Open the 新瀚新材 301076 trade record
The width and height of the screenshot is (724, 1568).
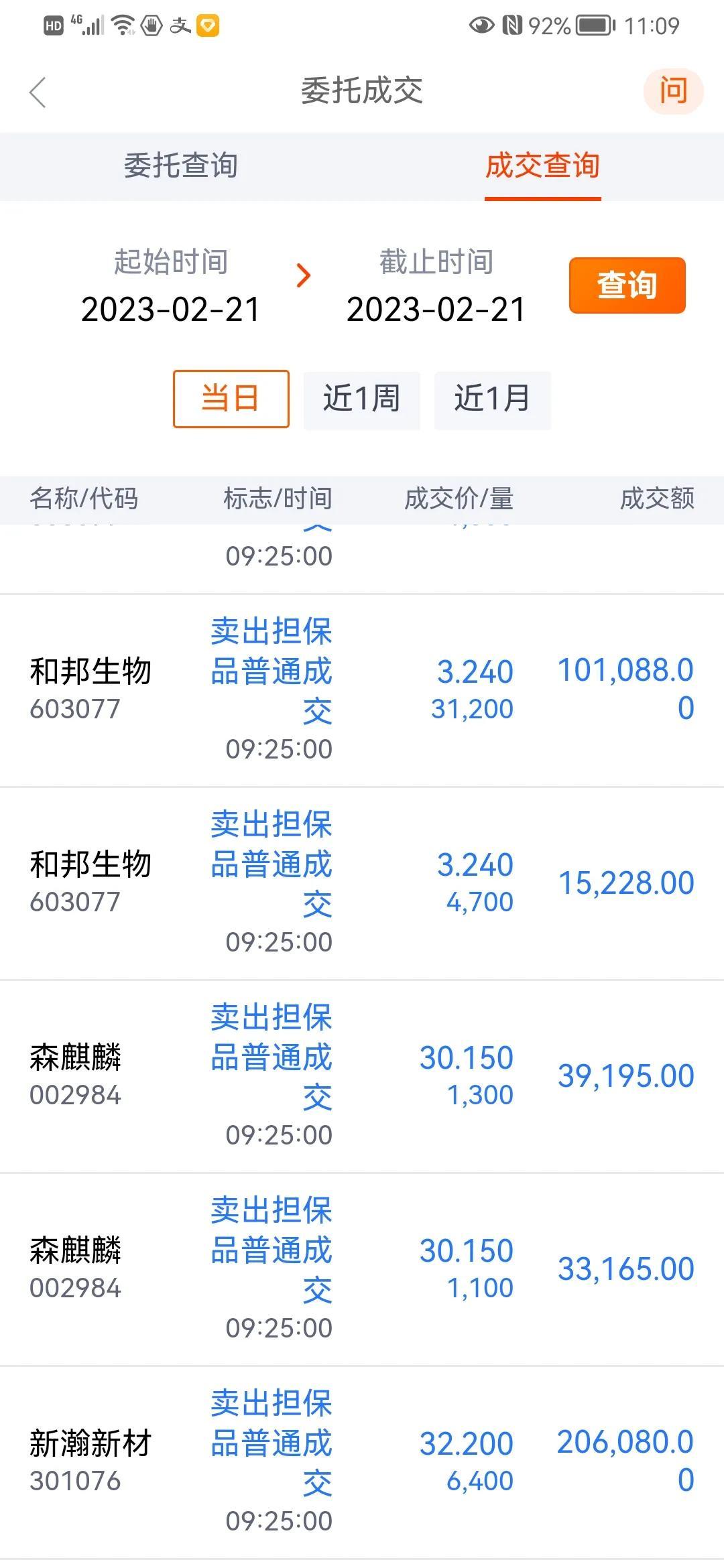pos(362,1462)
